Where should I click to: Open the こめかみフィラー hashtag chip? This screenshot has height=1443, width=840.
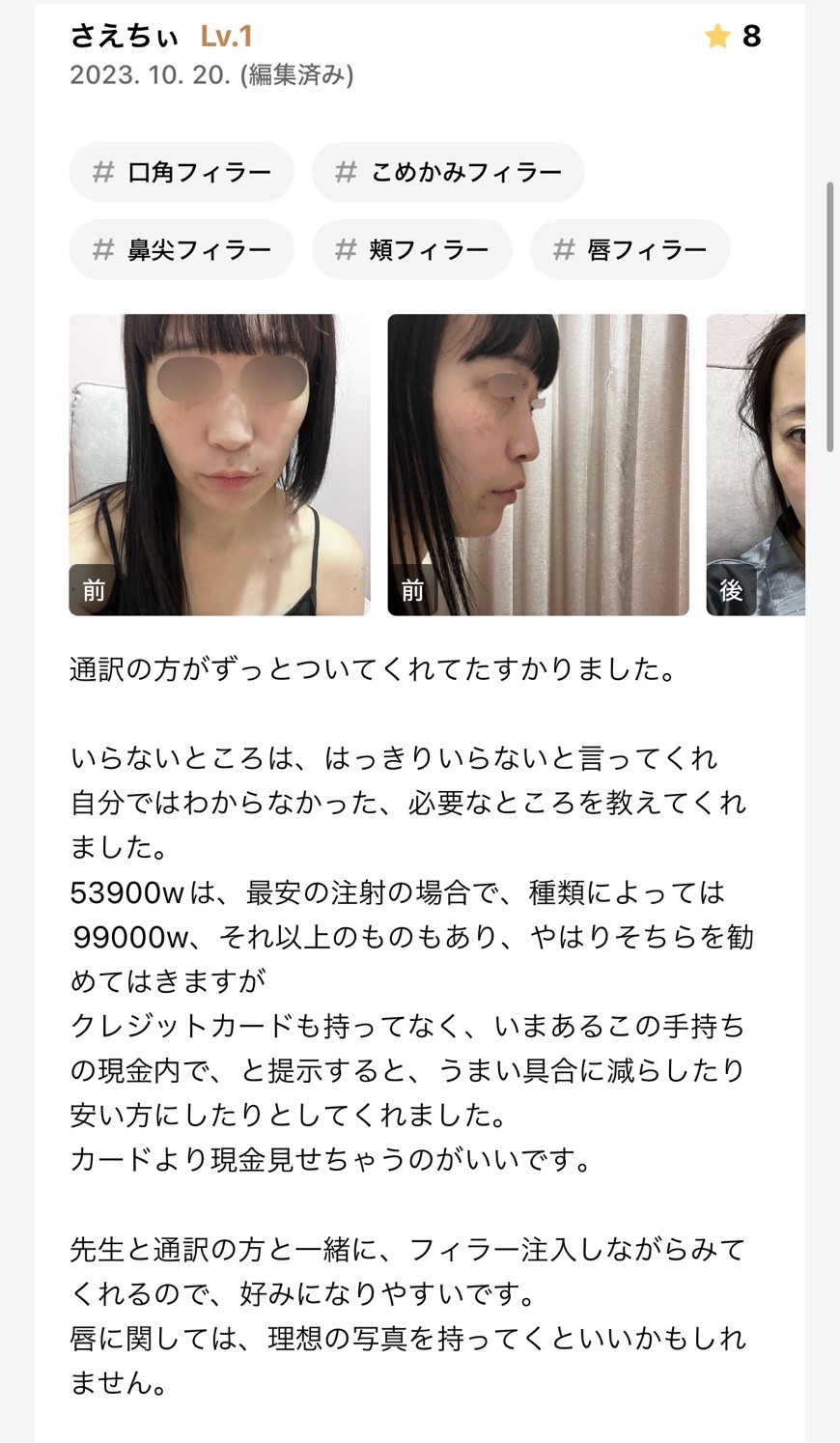pyautogui.click(x=448, y=173)
